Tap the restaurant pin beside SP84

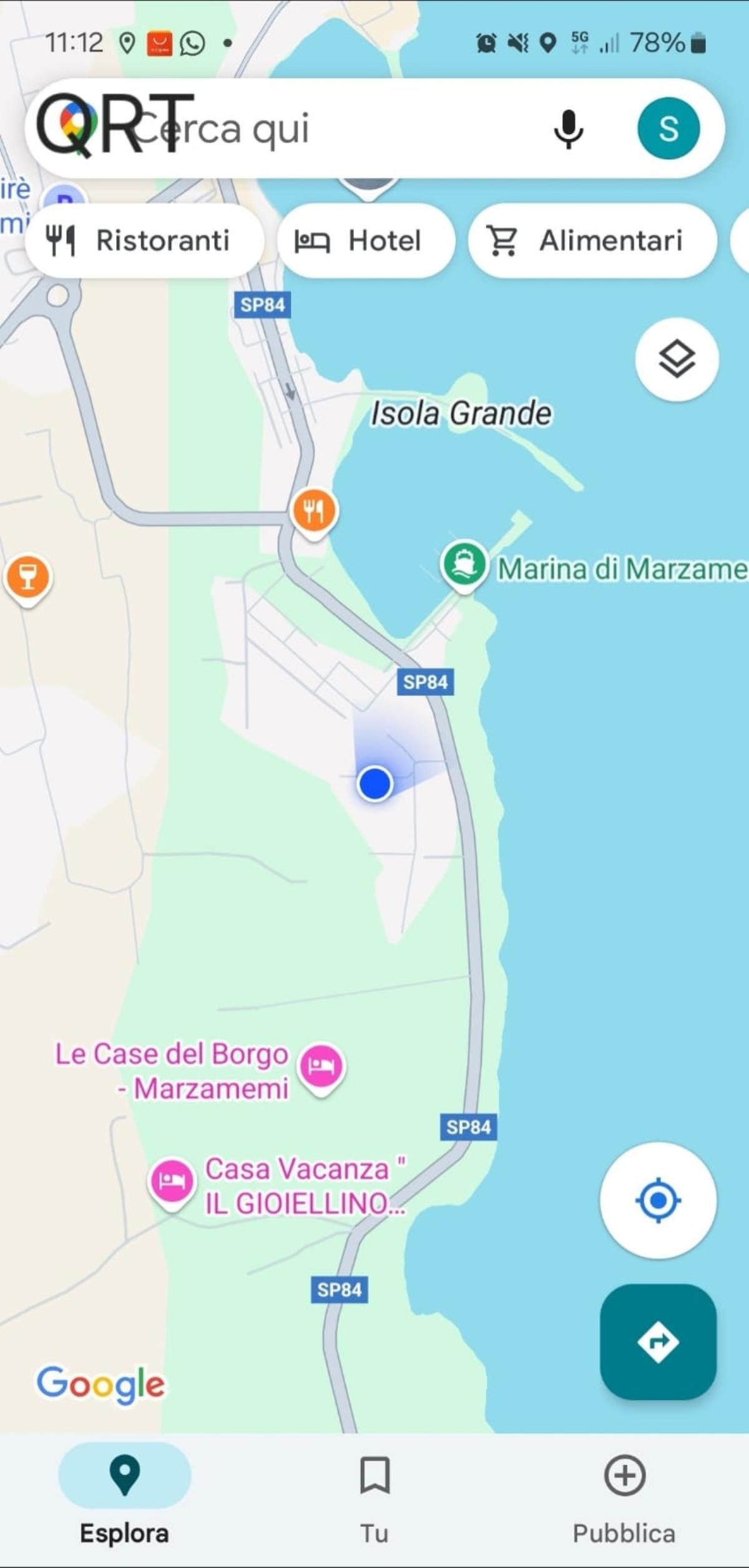pyautogui.click(x=313, y=512)
